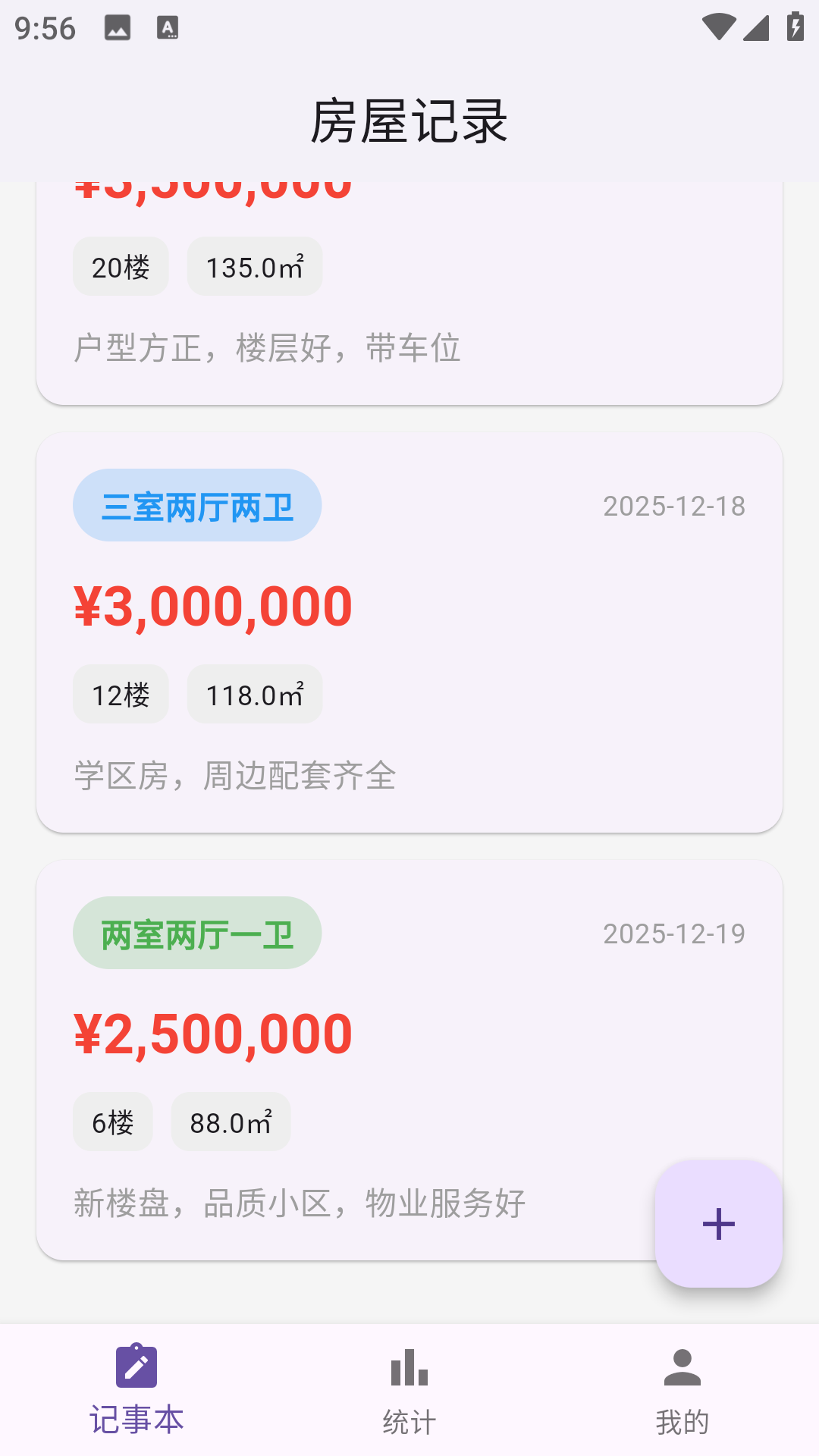
Task: Select the green 两室两厅一卫 room type tag
Action: pyautogui.click(x=196, y=932)
